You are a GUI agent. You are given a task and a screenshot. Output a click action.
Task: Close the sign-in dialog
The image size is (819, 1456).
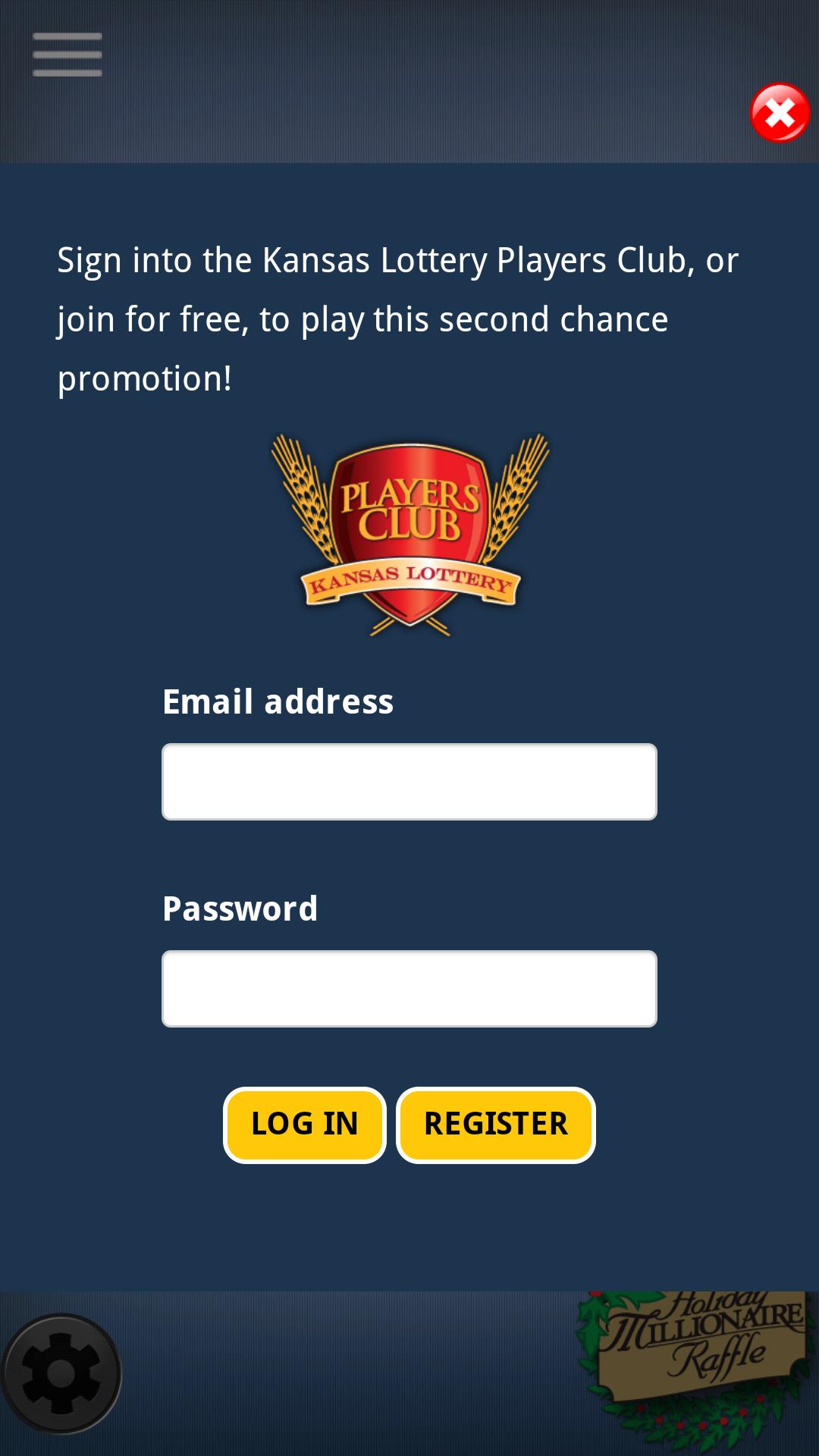coord(780,113)
